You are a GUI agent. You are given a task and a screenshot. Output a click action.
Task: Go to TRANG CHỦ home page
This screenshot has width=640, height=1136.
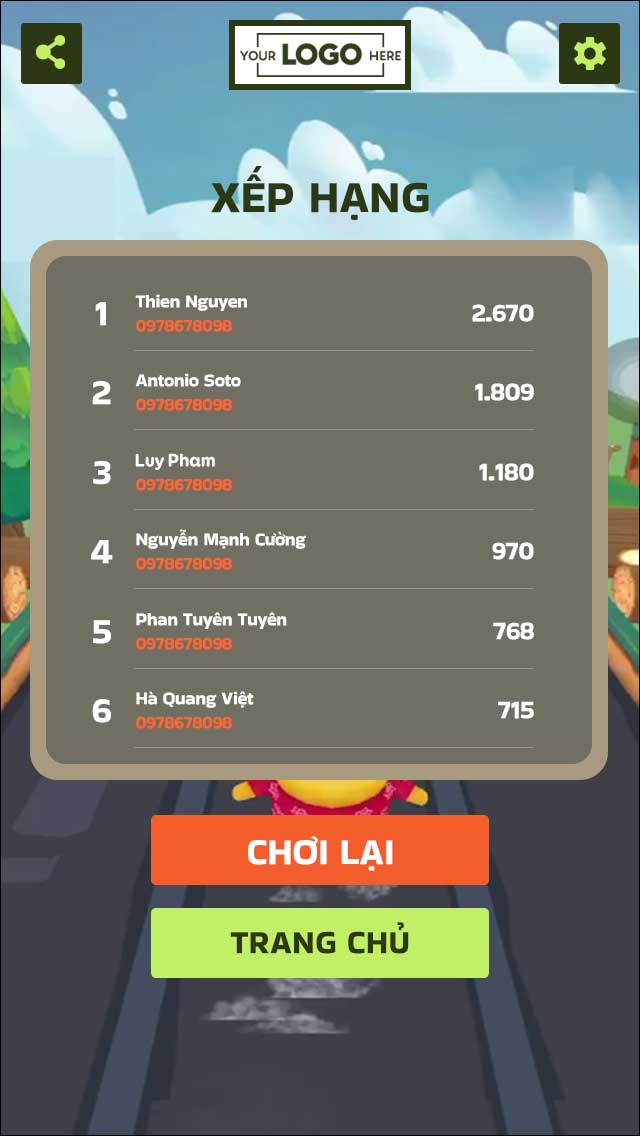320,942
